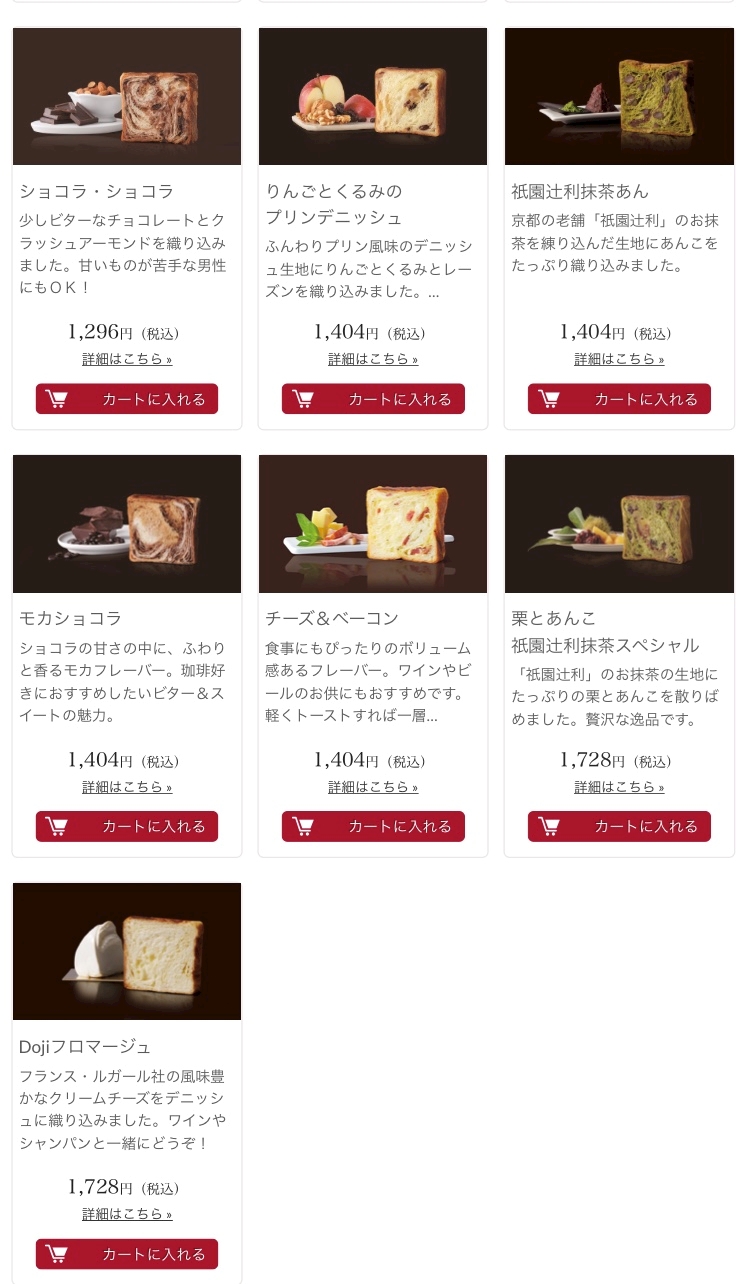The width and height of the screenshot is (742, 1284).
Task: Open details link for チーズ＆ベーコン
Action: (373, 787)
